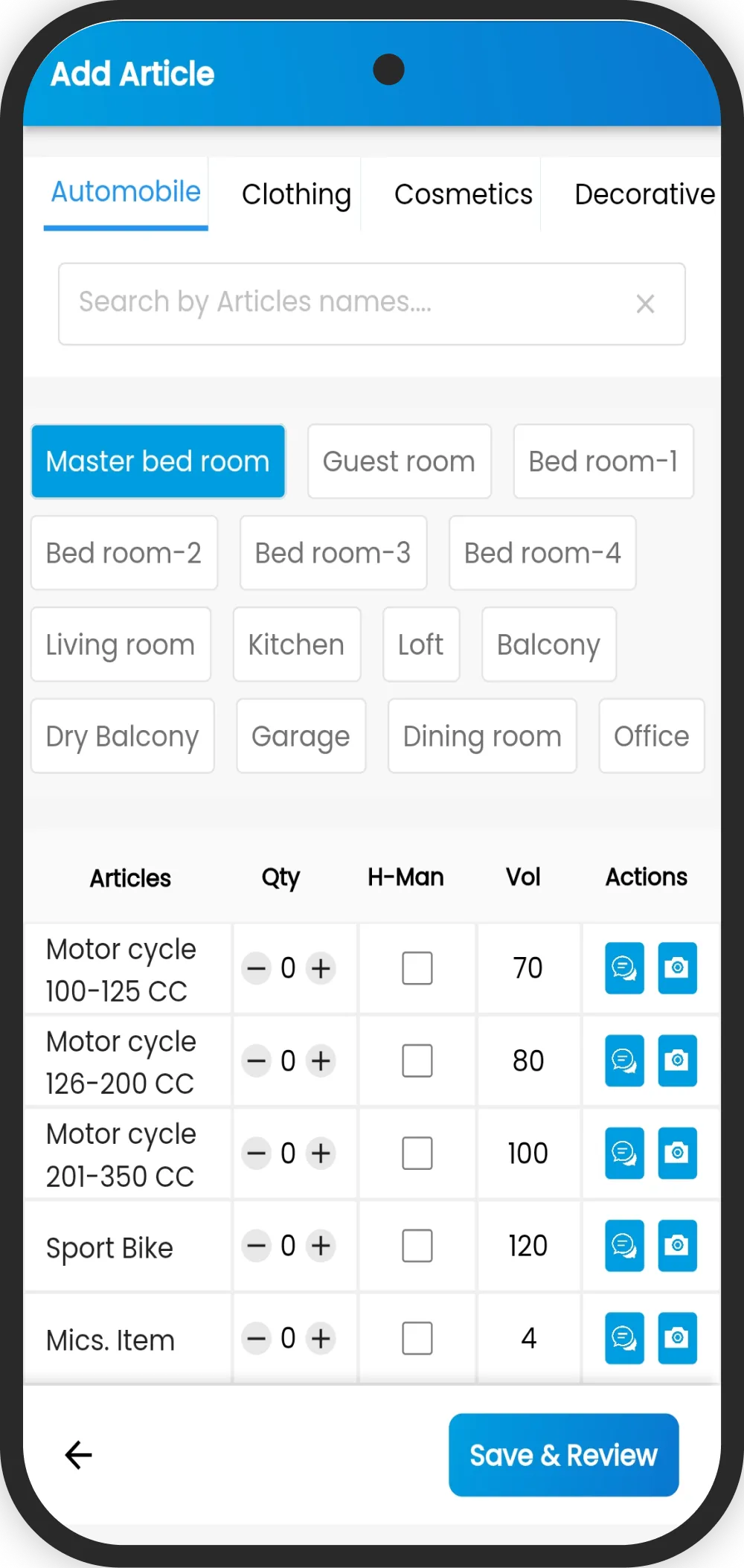
Task: Check H-Man box for Motor cycle 126-200 CC
Action: (x=417, y=1060)
